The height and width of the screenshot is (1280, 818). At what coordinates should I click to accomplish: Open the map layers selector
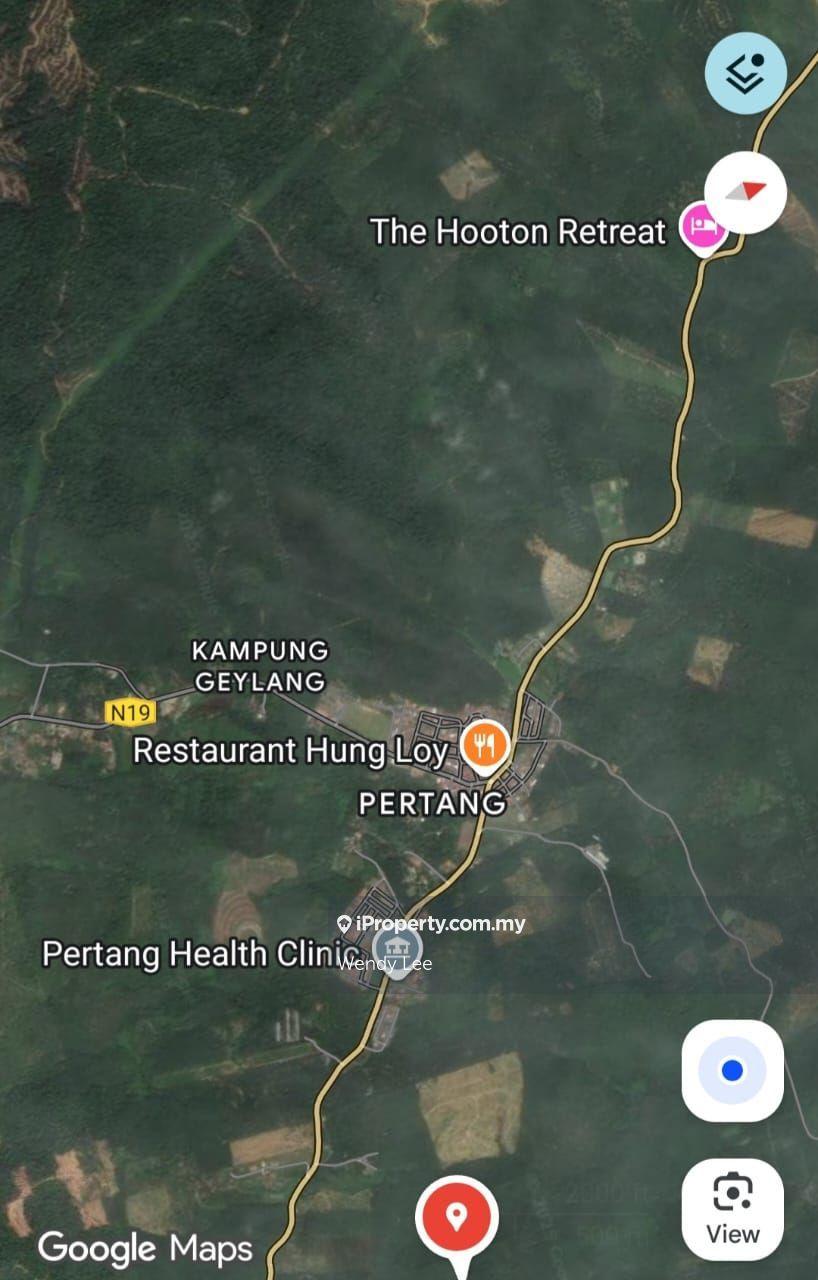click(745, 73)
